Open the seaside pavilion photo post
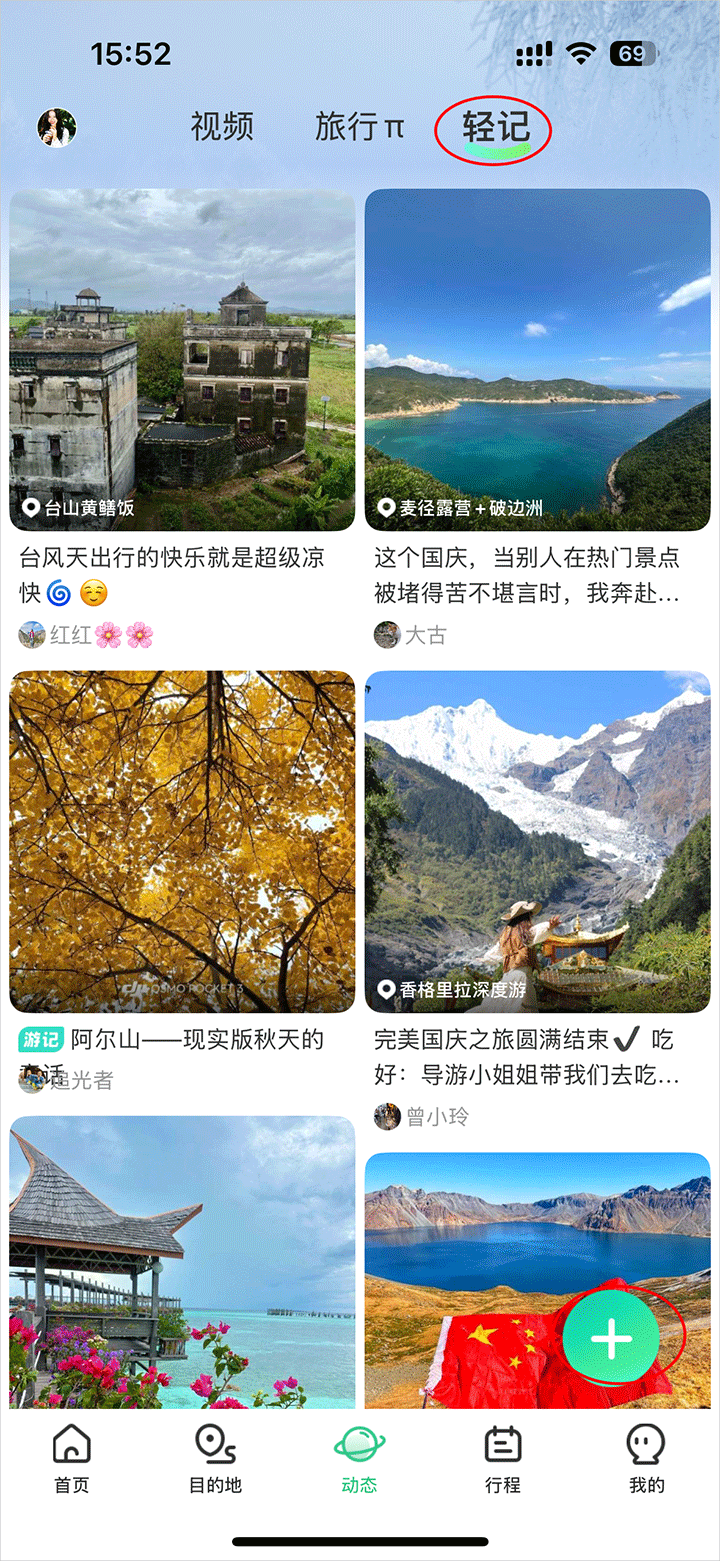The image size is (720, 1561). tap(182, 1262)
